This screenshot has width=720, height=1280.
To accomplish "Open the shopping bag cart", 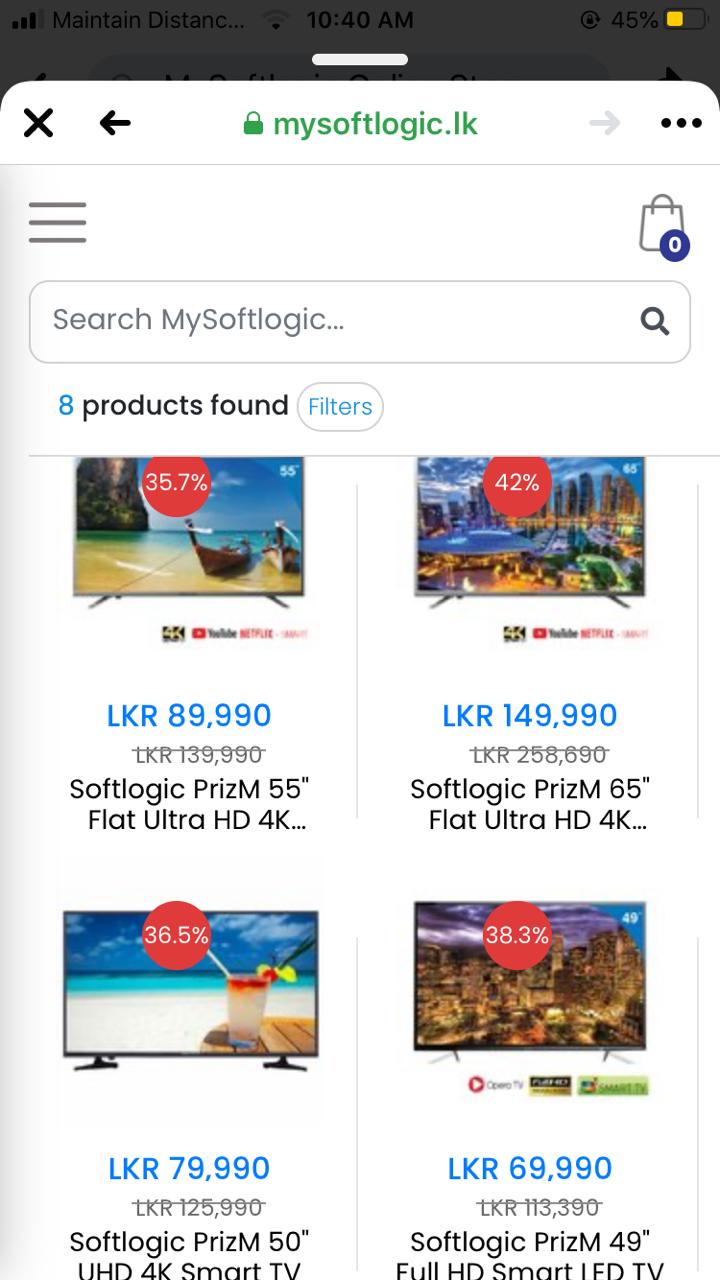I will 663,226.
